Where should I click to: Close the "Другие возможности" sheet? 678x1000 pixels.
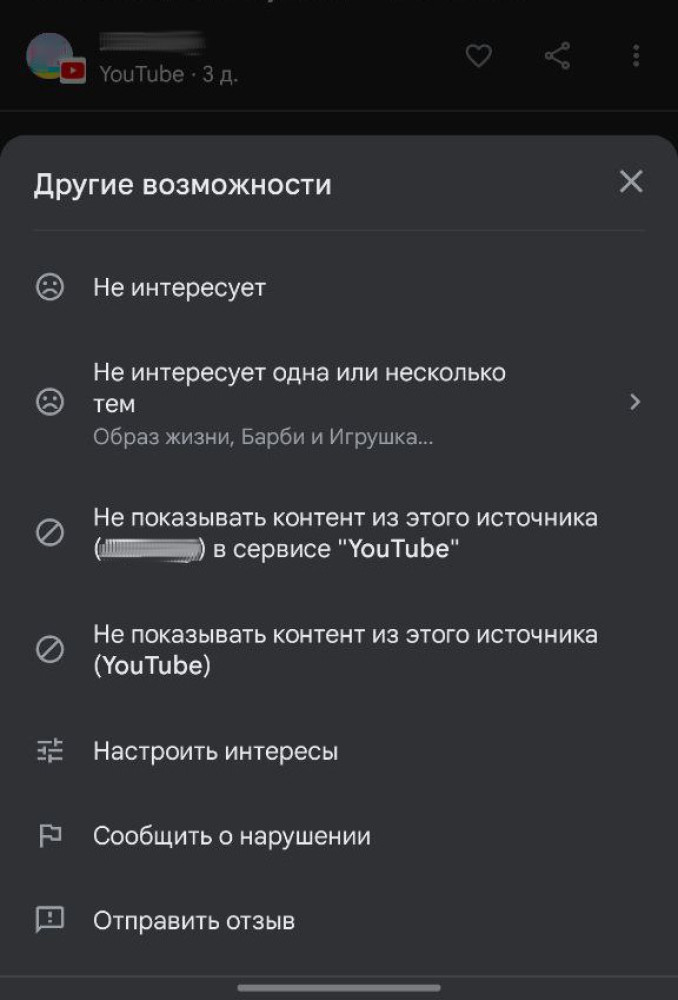tap(630, 181)
